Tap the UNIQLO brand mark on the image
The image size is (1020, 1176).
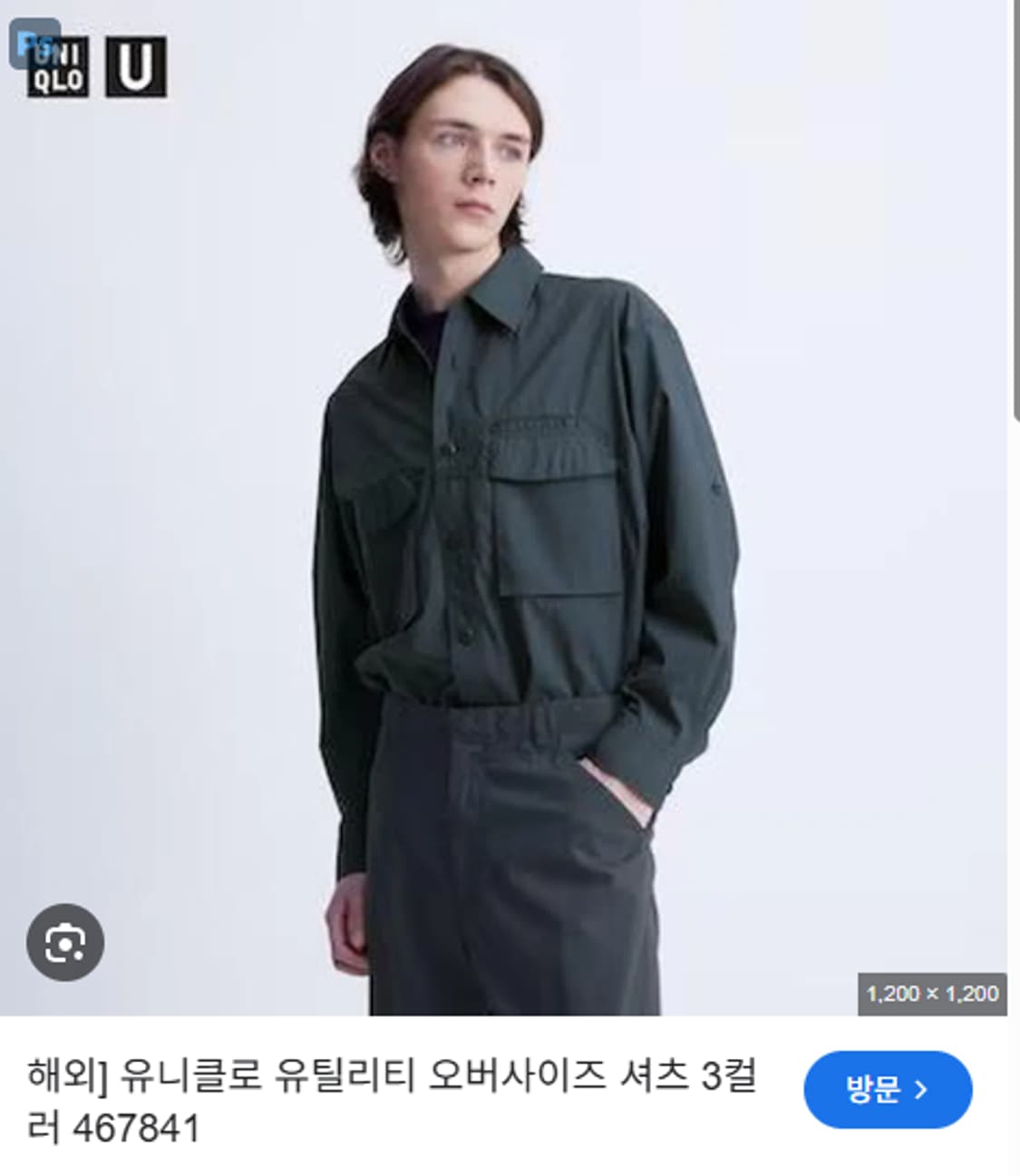pyautogui.click(x=60, y=68)
